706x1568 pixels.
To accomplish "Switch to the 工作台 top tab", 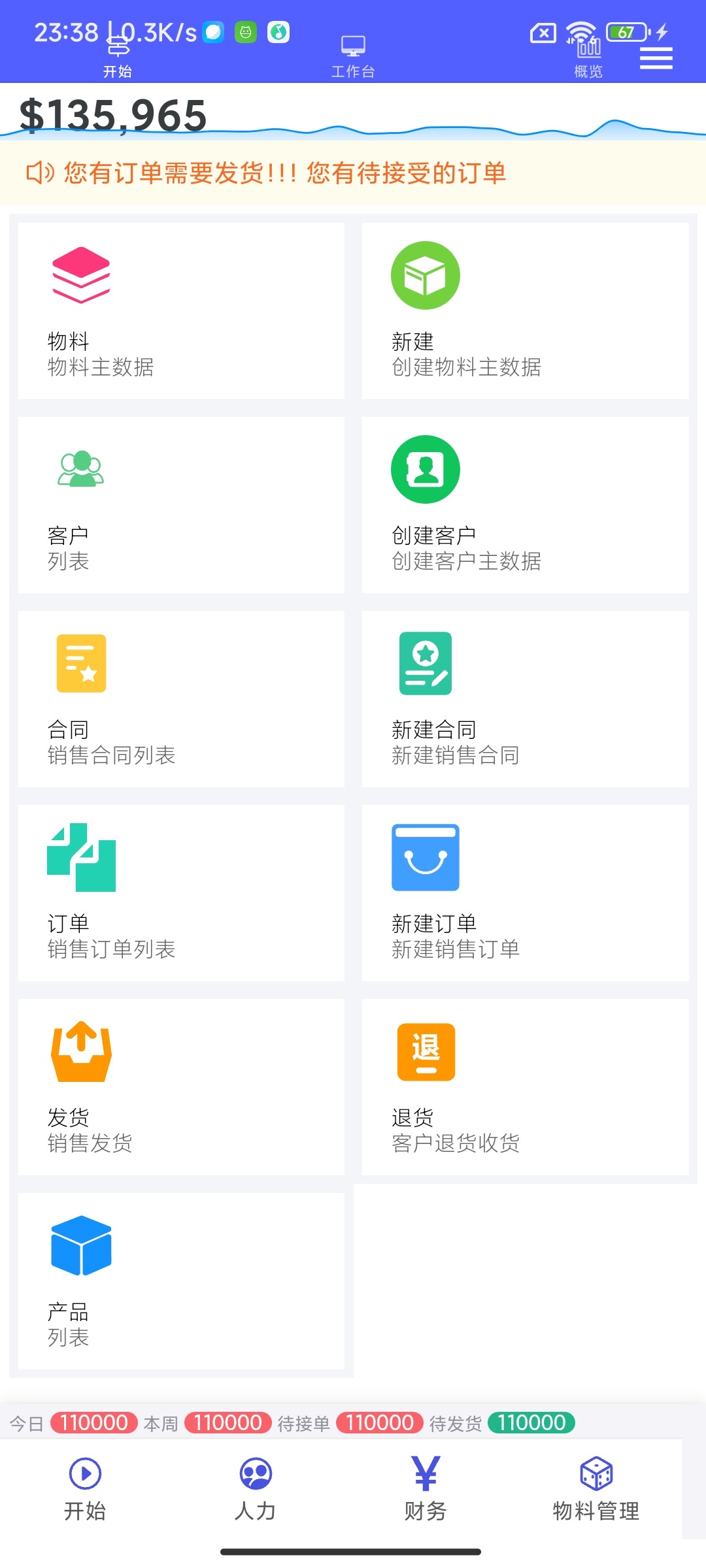I will [x=353, y=57].
